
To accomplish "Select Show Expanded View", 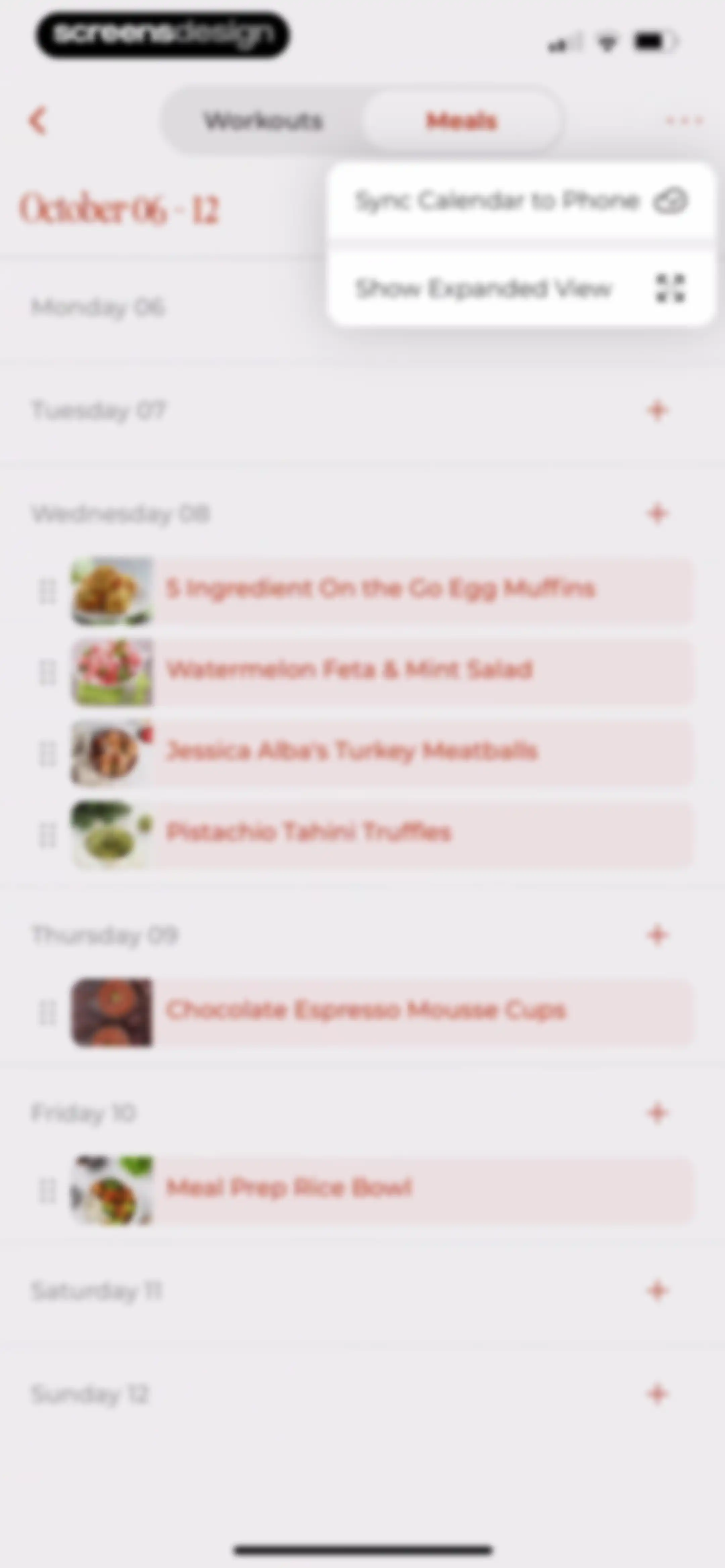I will click(x=521, y=288).
